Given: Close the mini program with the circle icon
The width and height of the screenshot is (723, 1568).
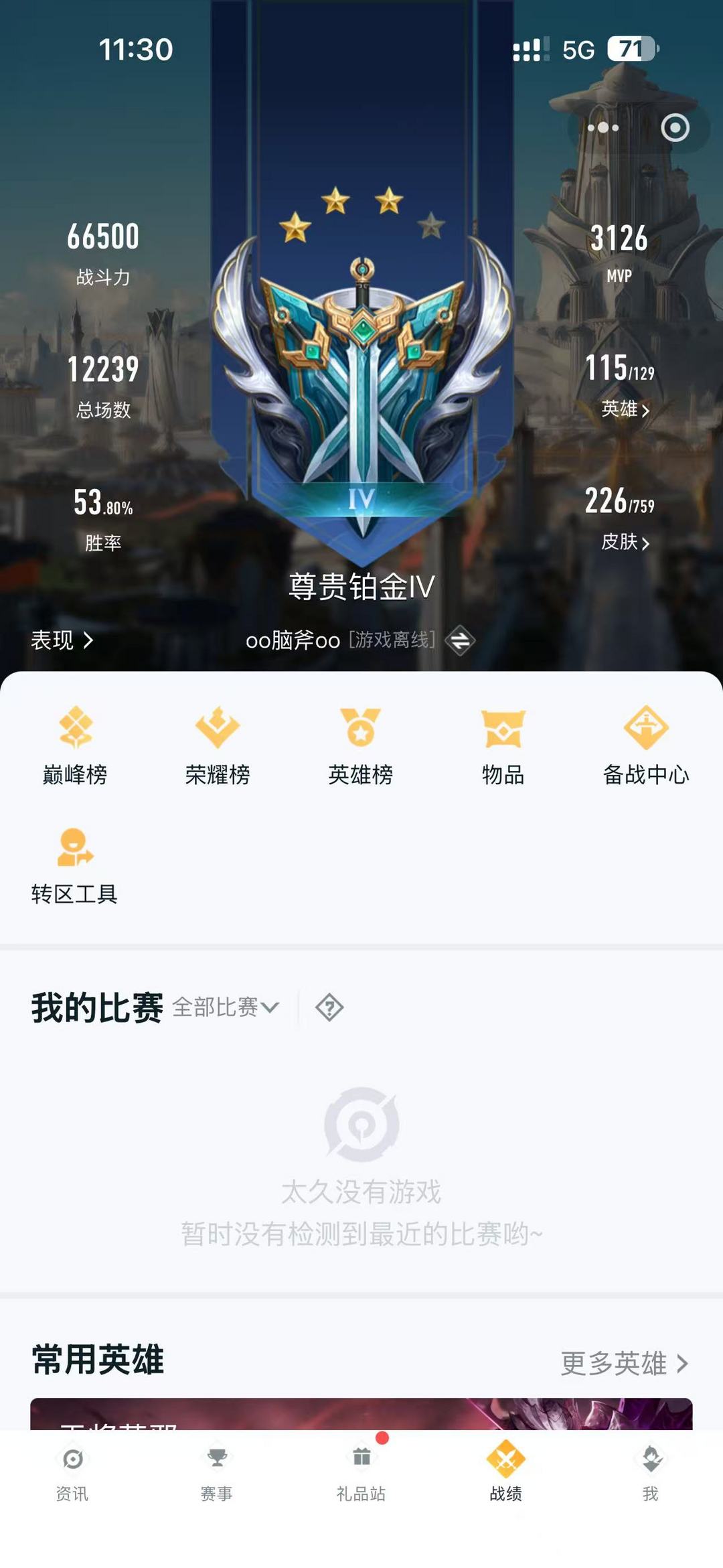Looking at the screenshot, I should [x=675, y=127].
